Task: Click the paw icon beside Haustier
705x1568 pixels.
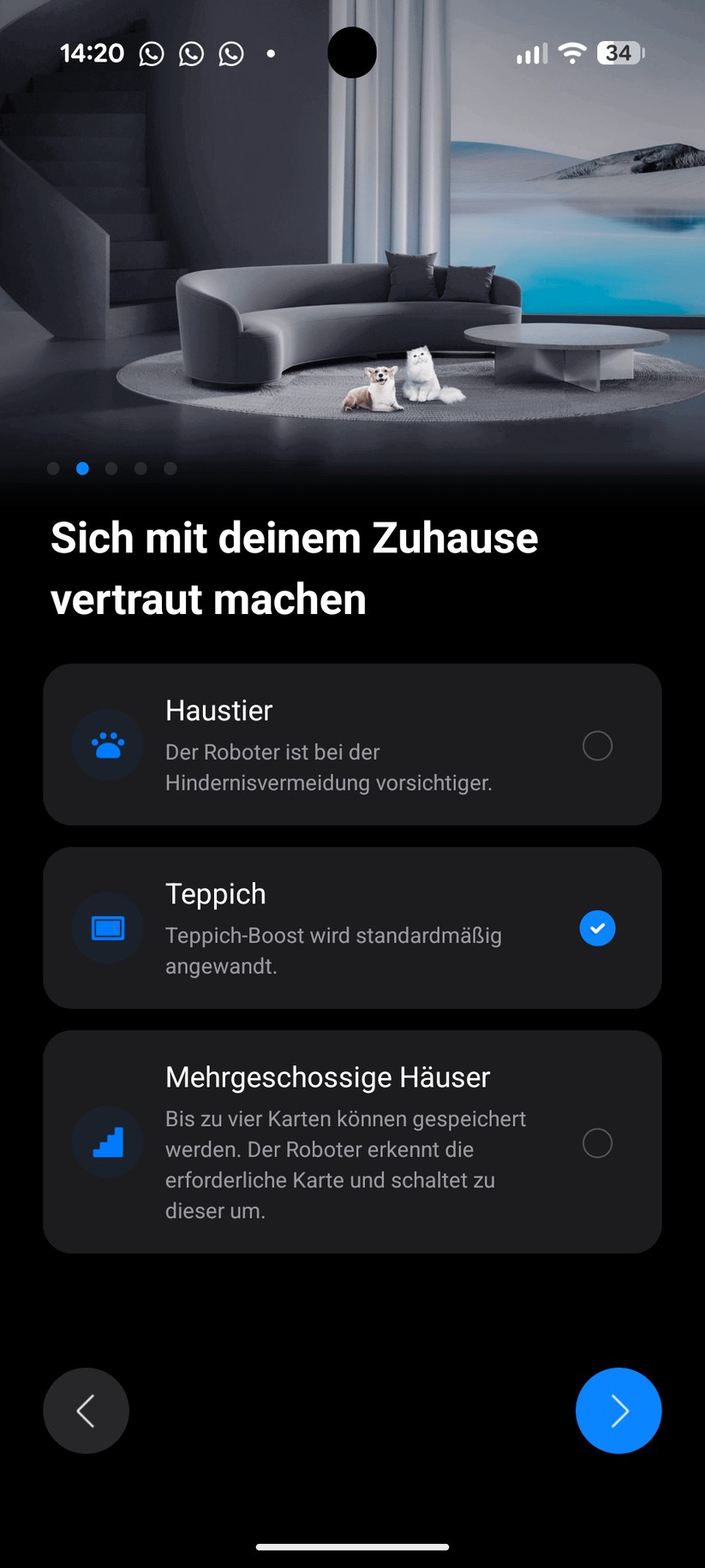Action: (107, 745)
